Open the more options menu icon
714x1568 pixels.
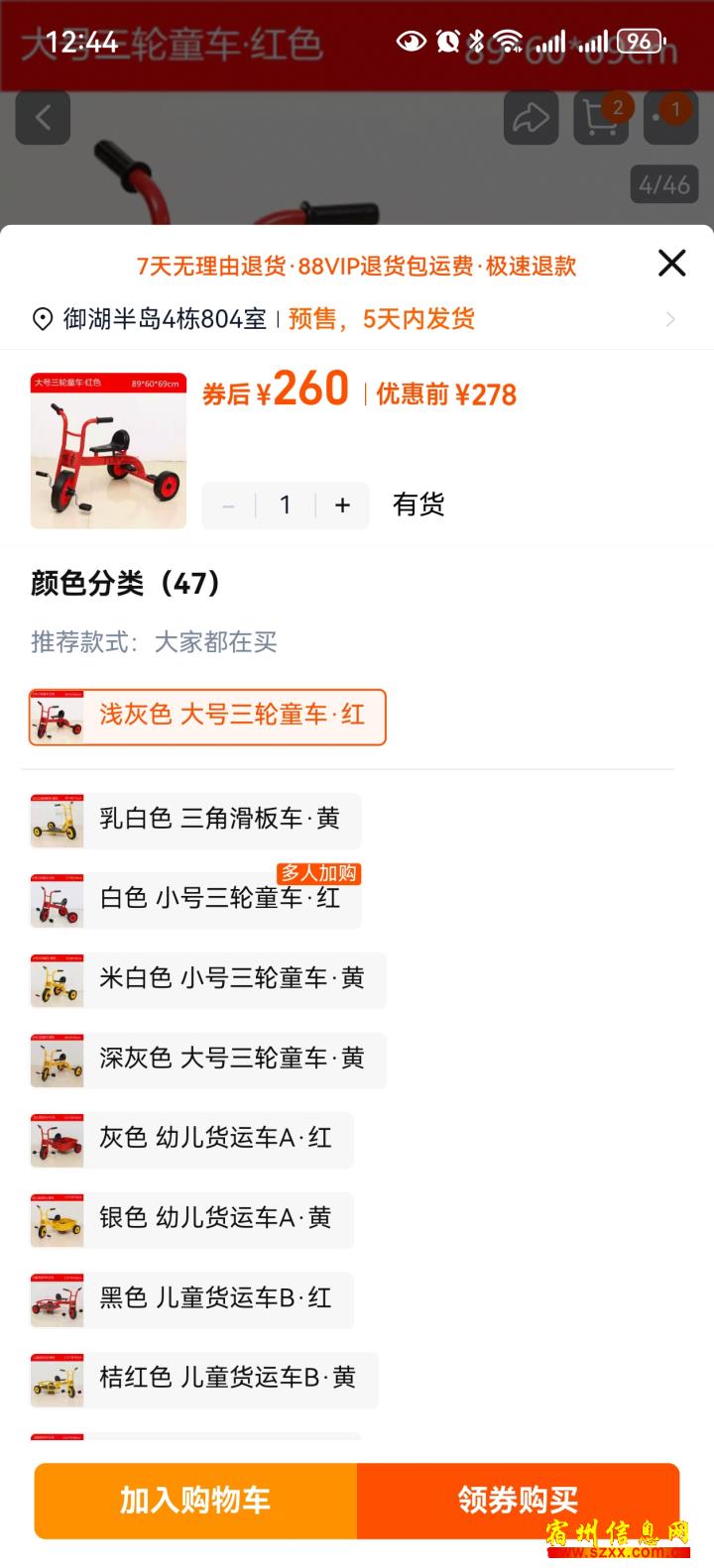tap(670, 118)
